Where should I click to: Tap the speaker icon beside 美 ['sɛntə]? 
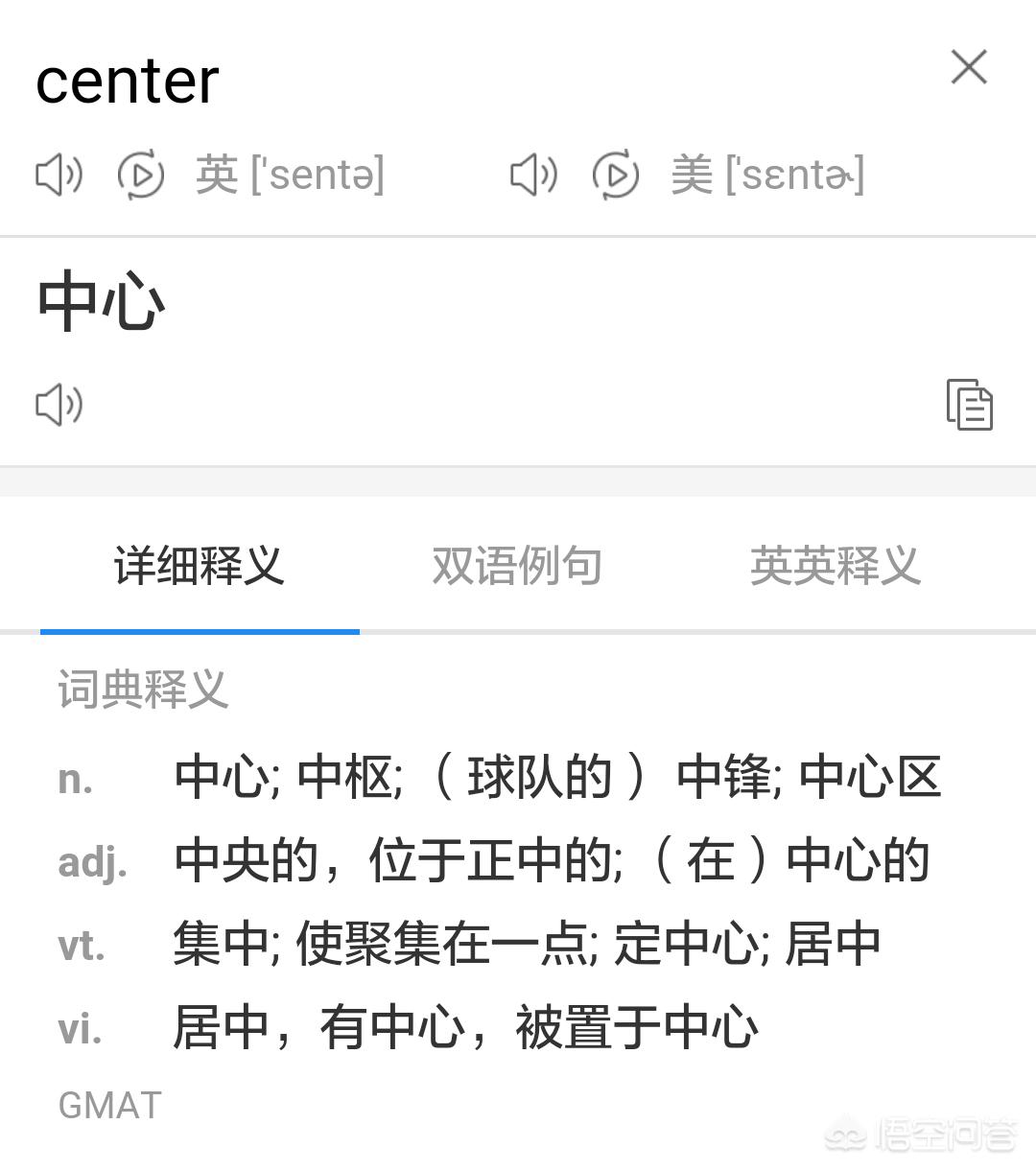pyautogui.click(x=533, y=175)
